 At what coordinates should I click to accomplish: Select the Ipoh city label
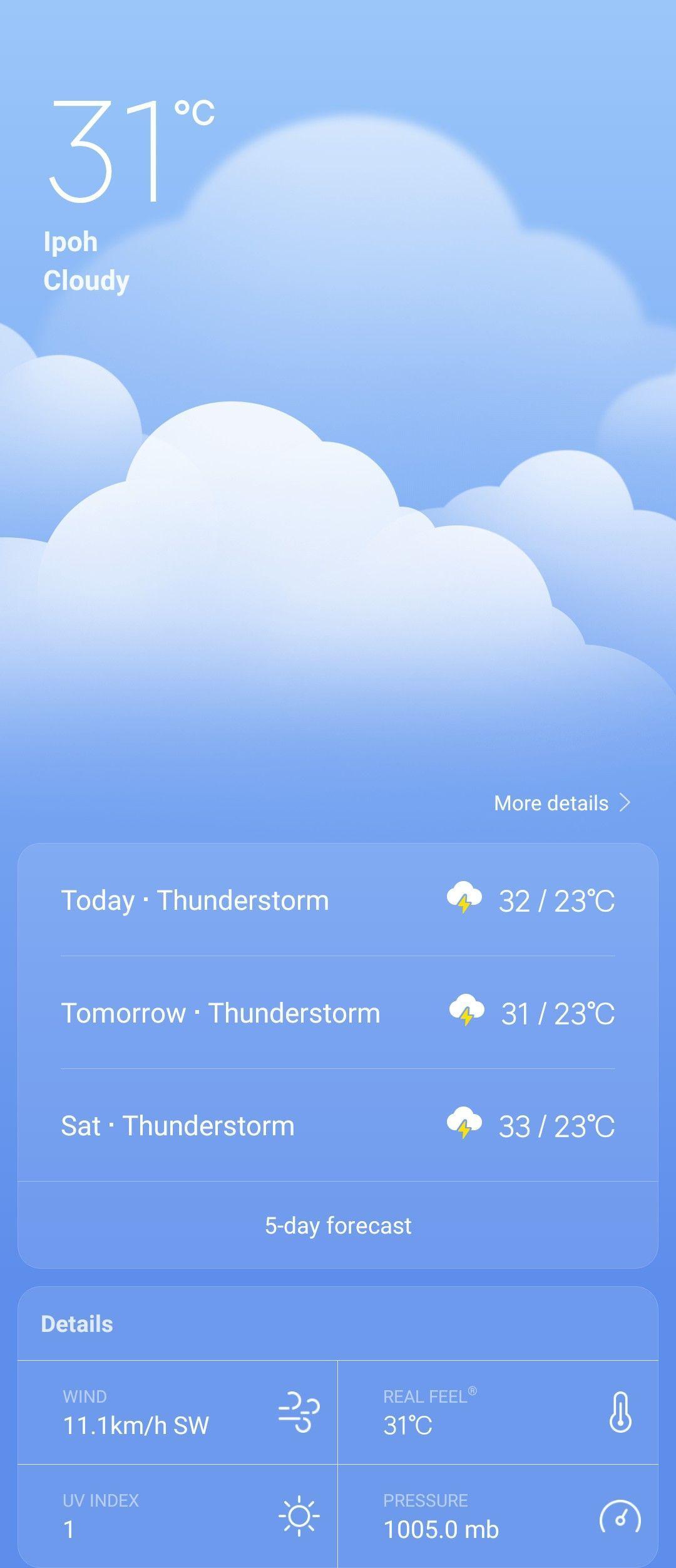tap(70, 243)
